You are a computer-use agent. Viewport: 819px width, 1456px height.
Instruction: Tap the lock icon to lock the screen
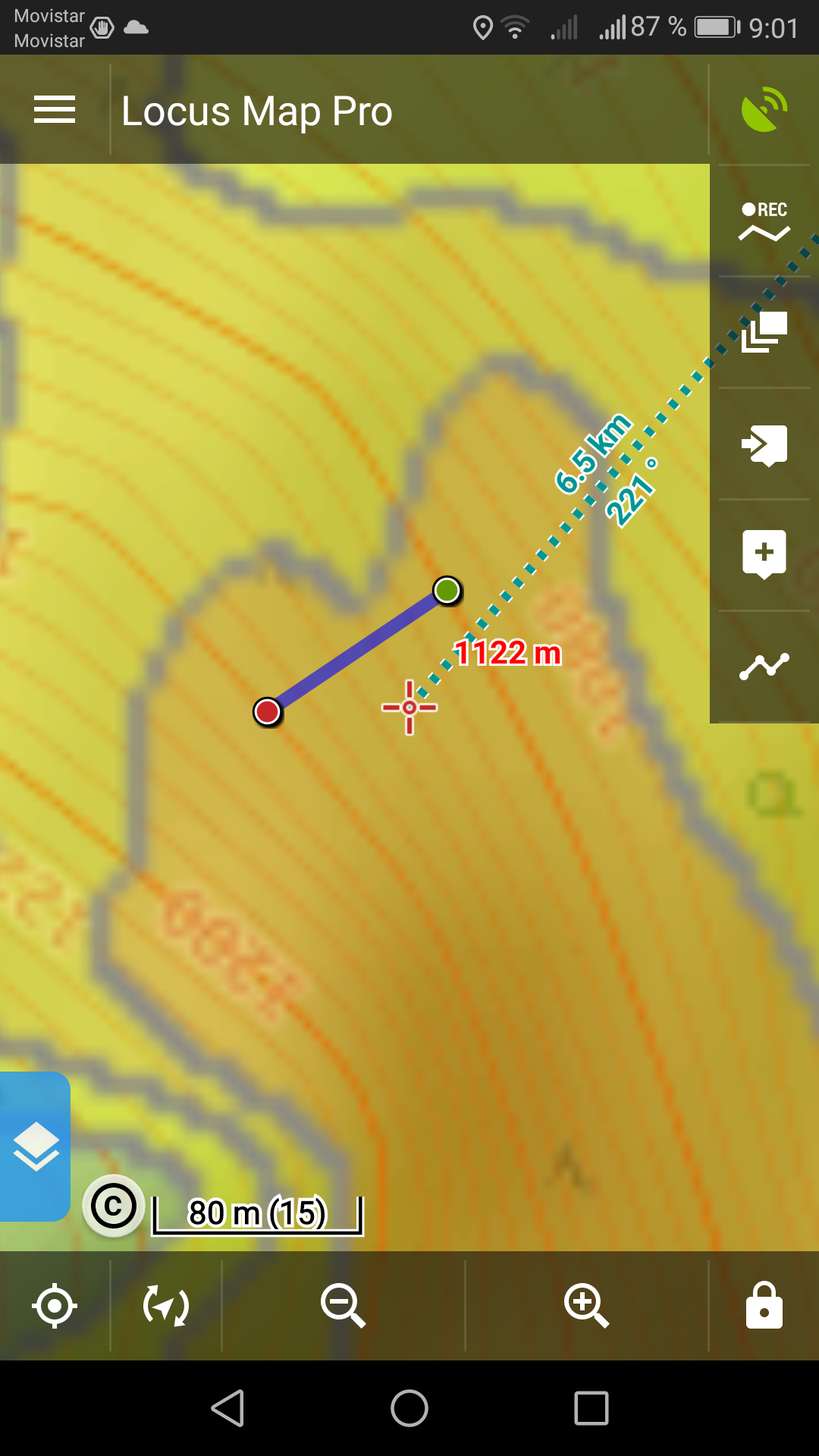point(764,1306)
